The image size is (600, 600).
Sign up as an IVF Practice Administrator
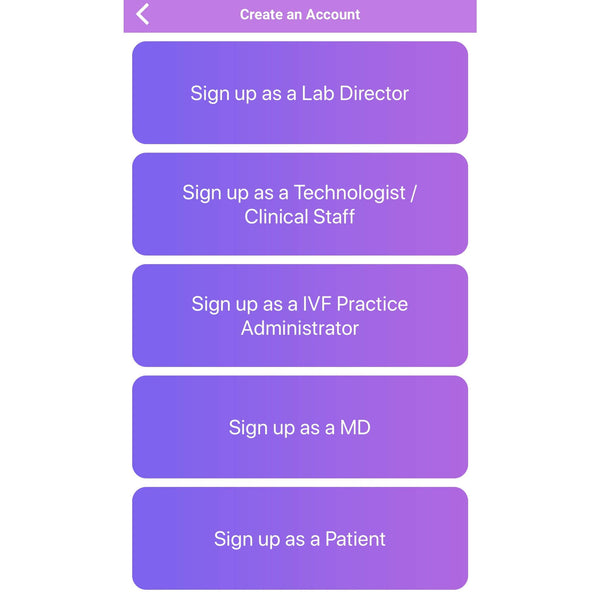(300, 315)
